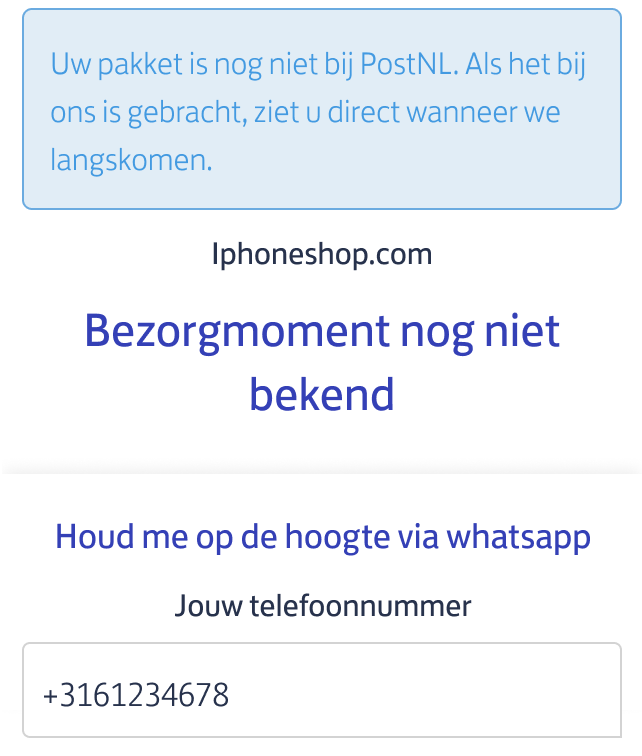Tap the telefoonnummer input field
The height and width of the screenshot is (756, 642).
point(321,692)
